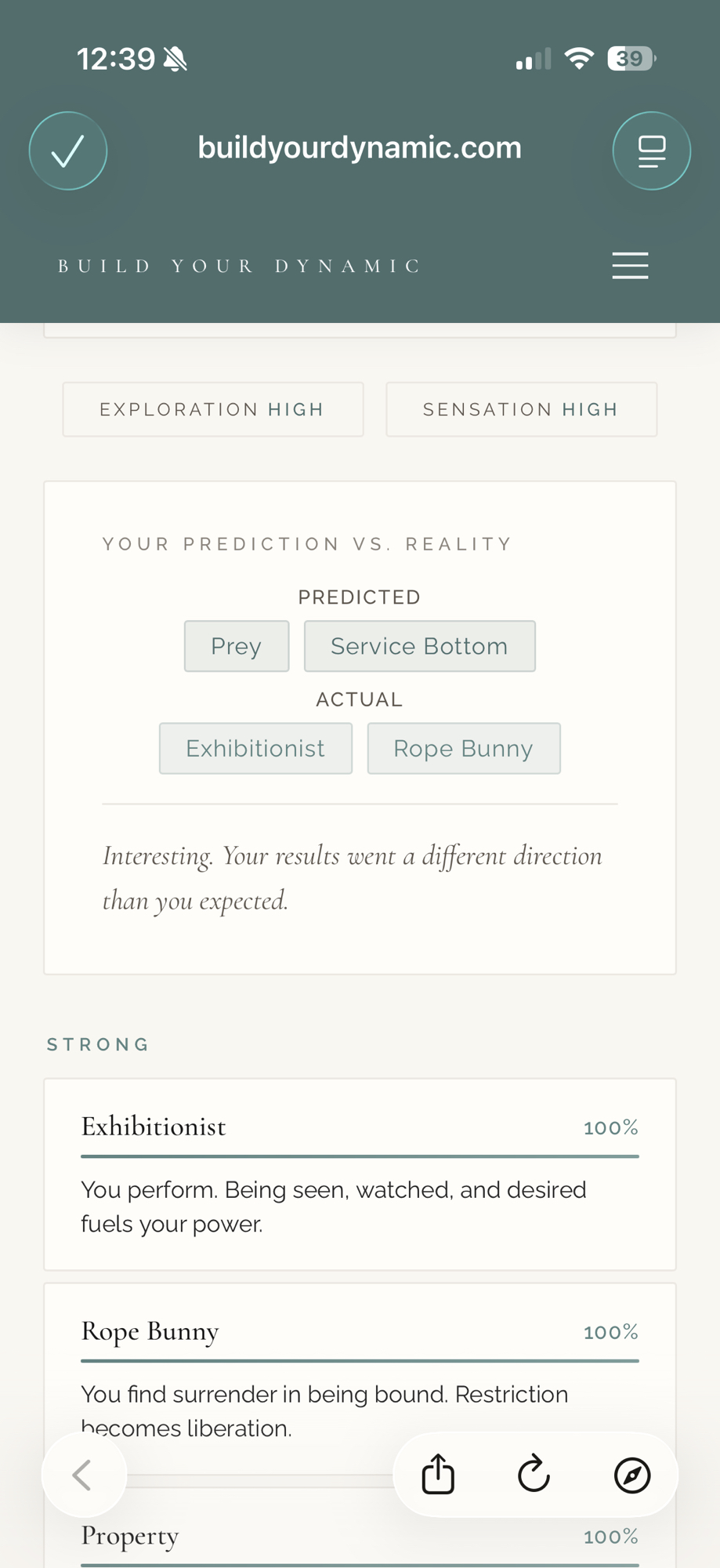Open in browser via compass icon

(x=631, y=1475)
